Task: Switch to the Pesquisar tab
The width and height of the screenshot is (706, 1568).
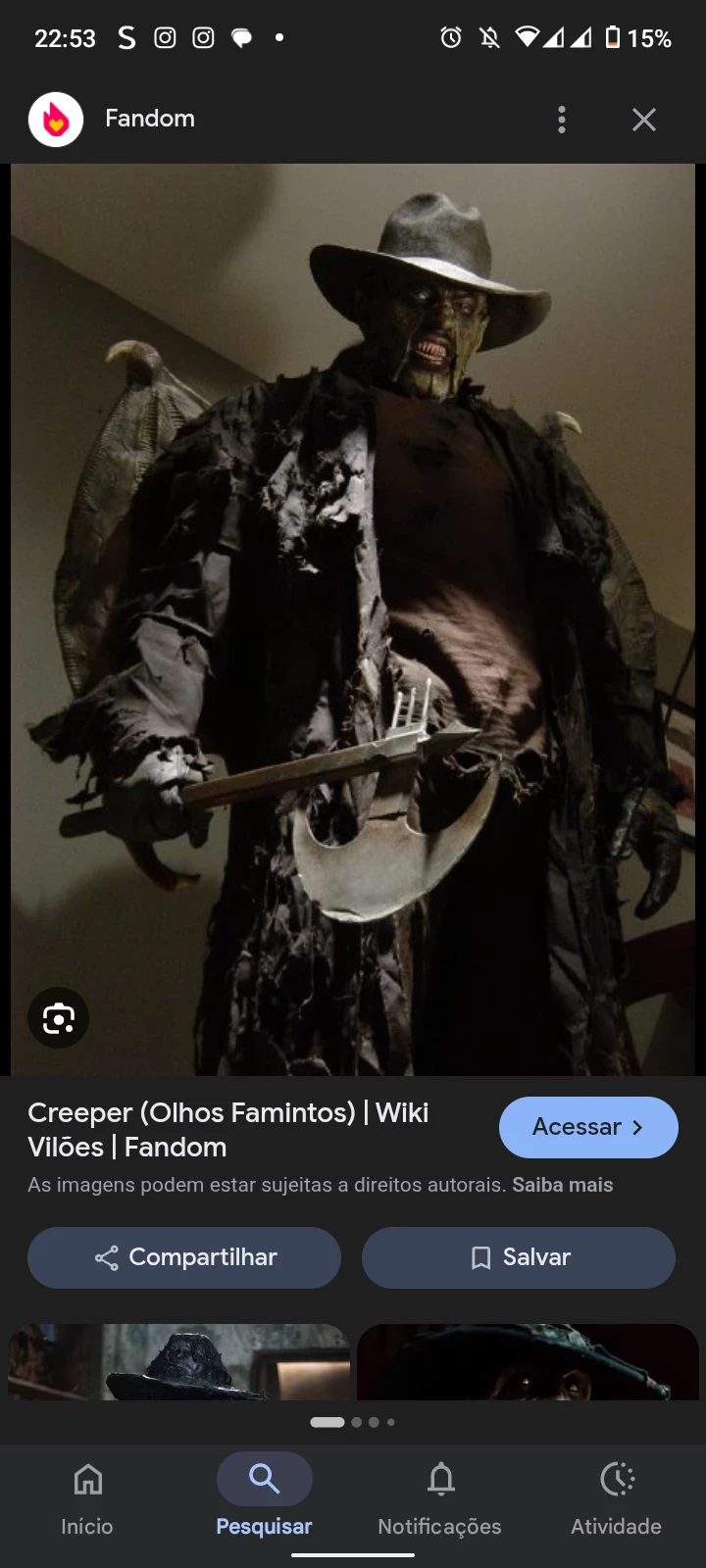Action: (264, 1497)
